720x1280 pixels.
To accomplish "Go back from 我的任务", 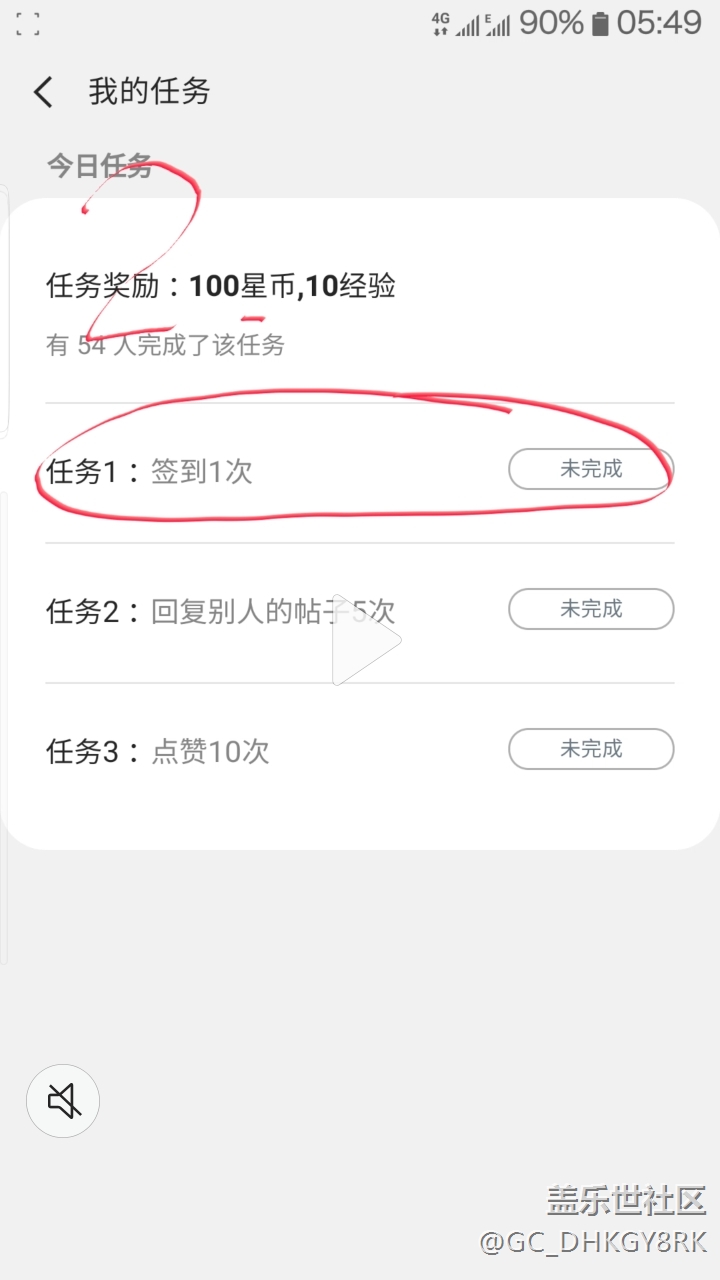I will [x=42, y=92].
